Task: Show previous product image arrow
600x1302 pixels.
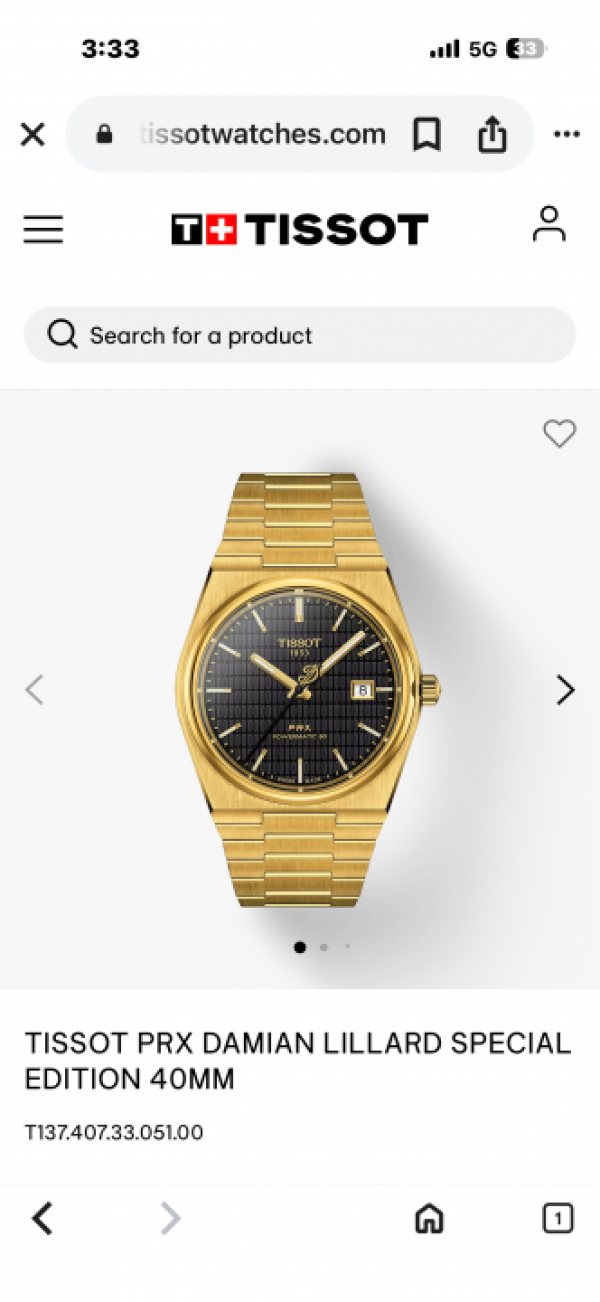Action: tap(35, 689)
